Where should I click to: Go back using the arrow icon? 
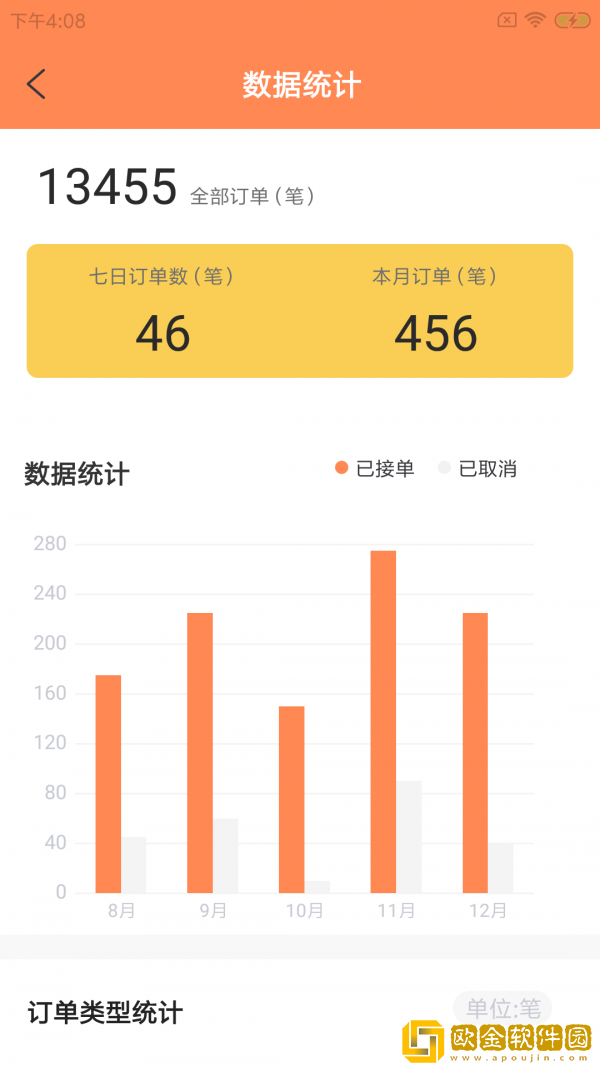click(36, 85)
